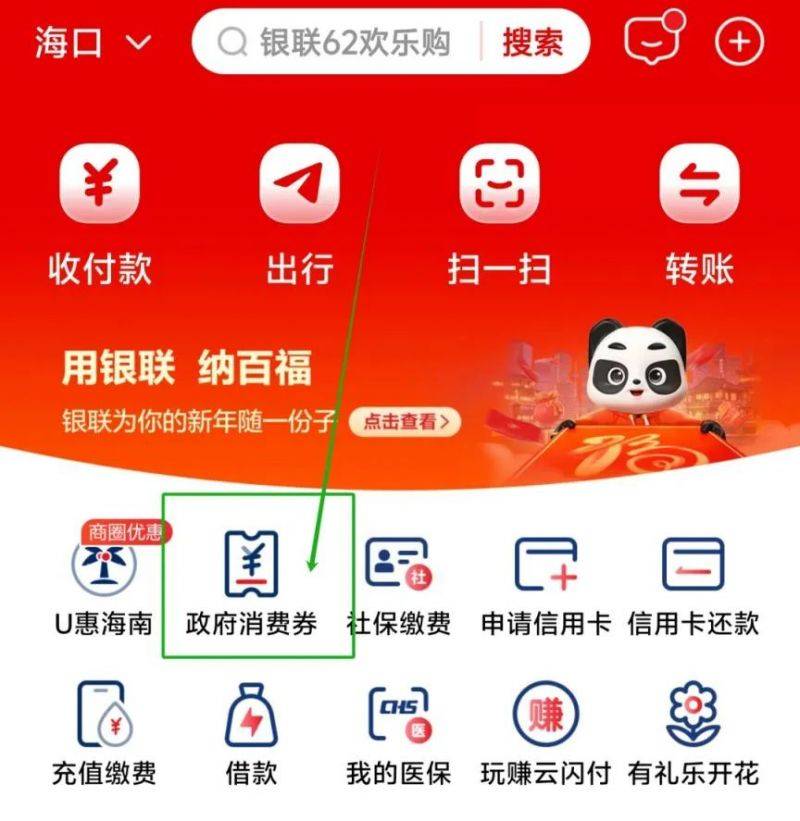Viewport: 800px width, 821px height.
Task: Launch 扫一扫 scanner
Action: tap(498, 215)
